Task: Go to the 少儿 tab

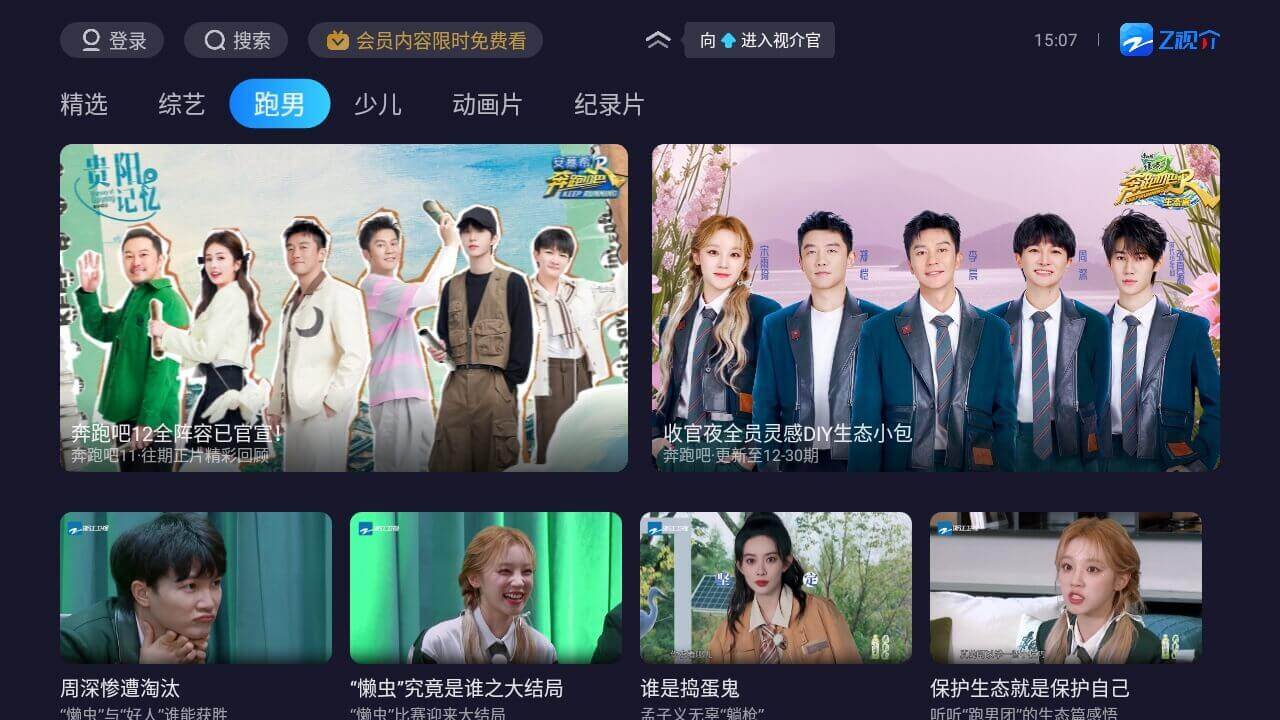Action: click(377, 104)
